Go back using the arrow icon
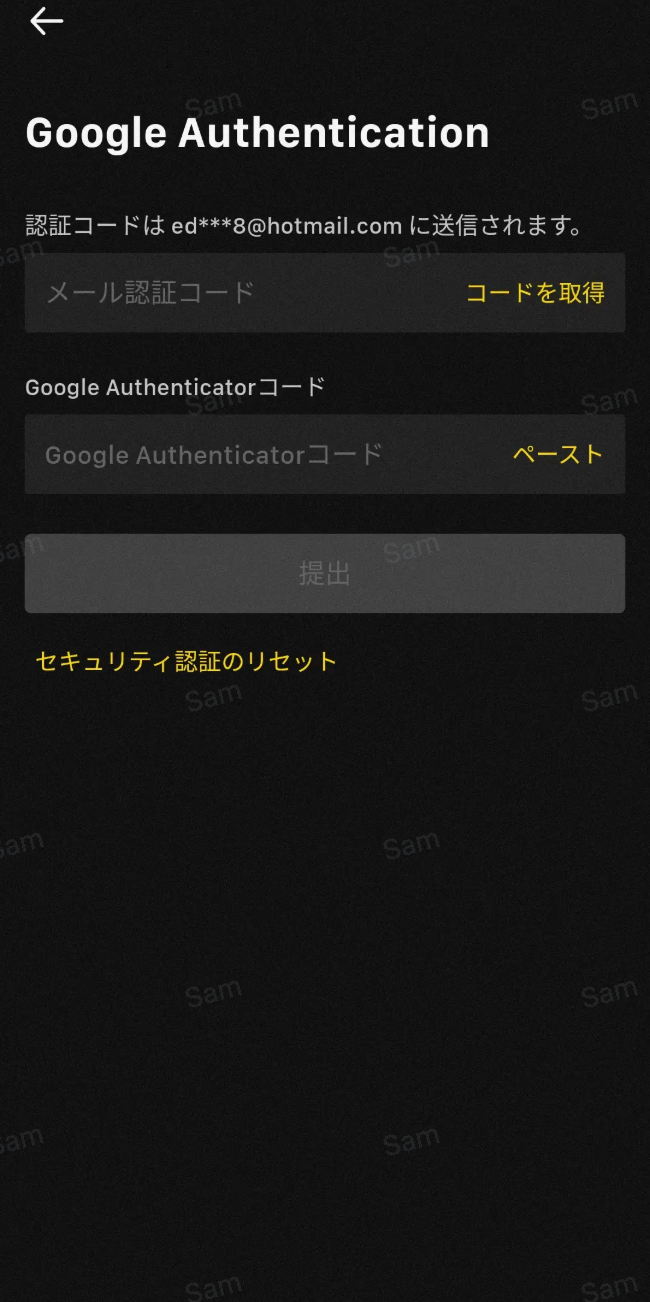 click(46, 21)
